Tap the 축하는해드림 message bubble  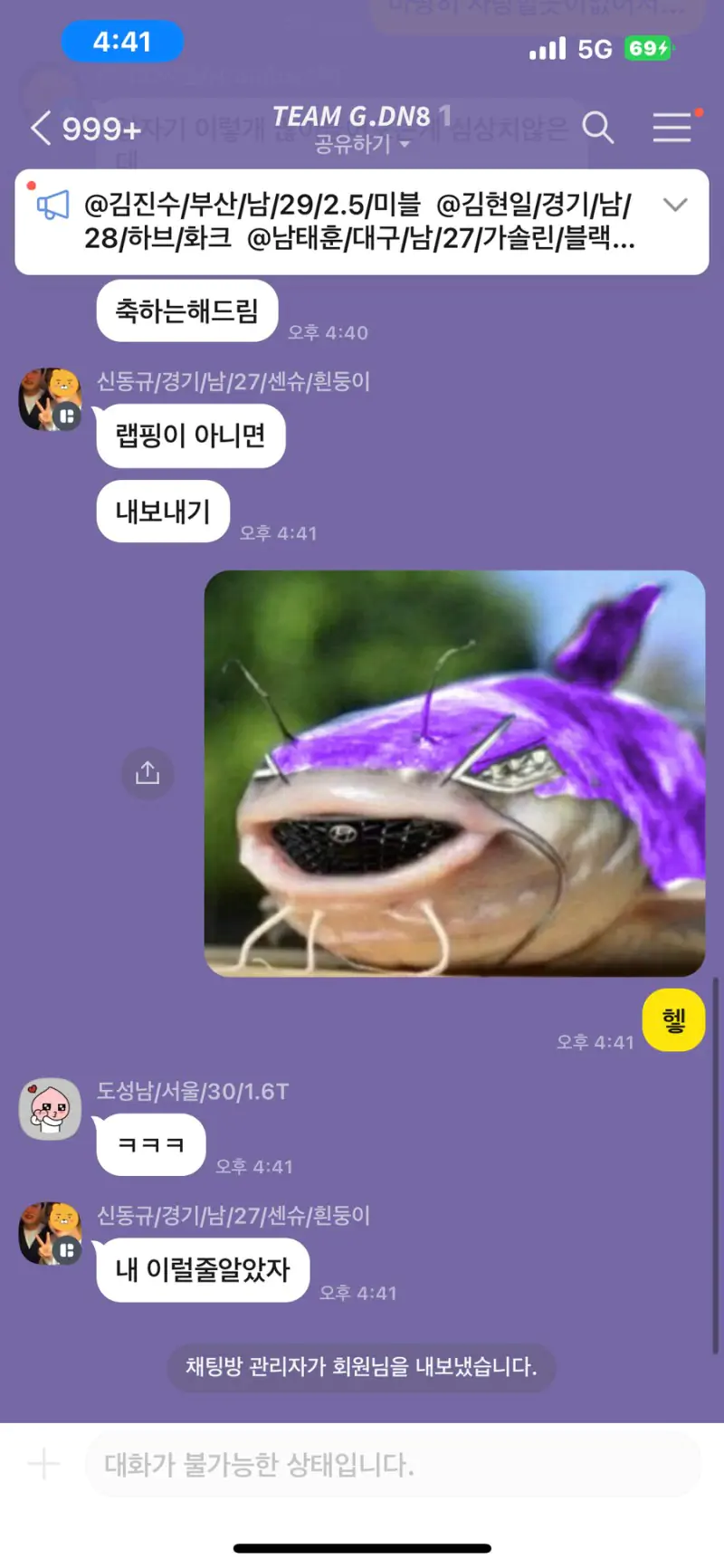(x=186, y=310)
